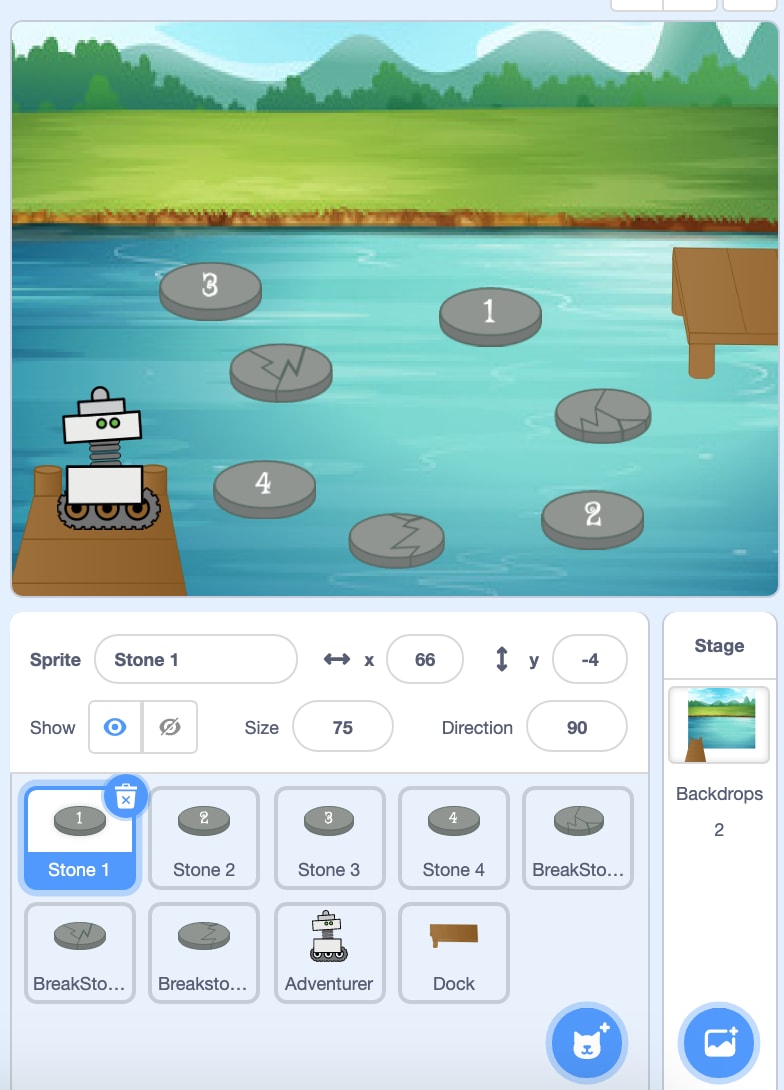Viewport: 784px width, 1090px height.
Task: Open the Stage backdrop thumbnail
Action: point(719,725)
